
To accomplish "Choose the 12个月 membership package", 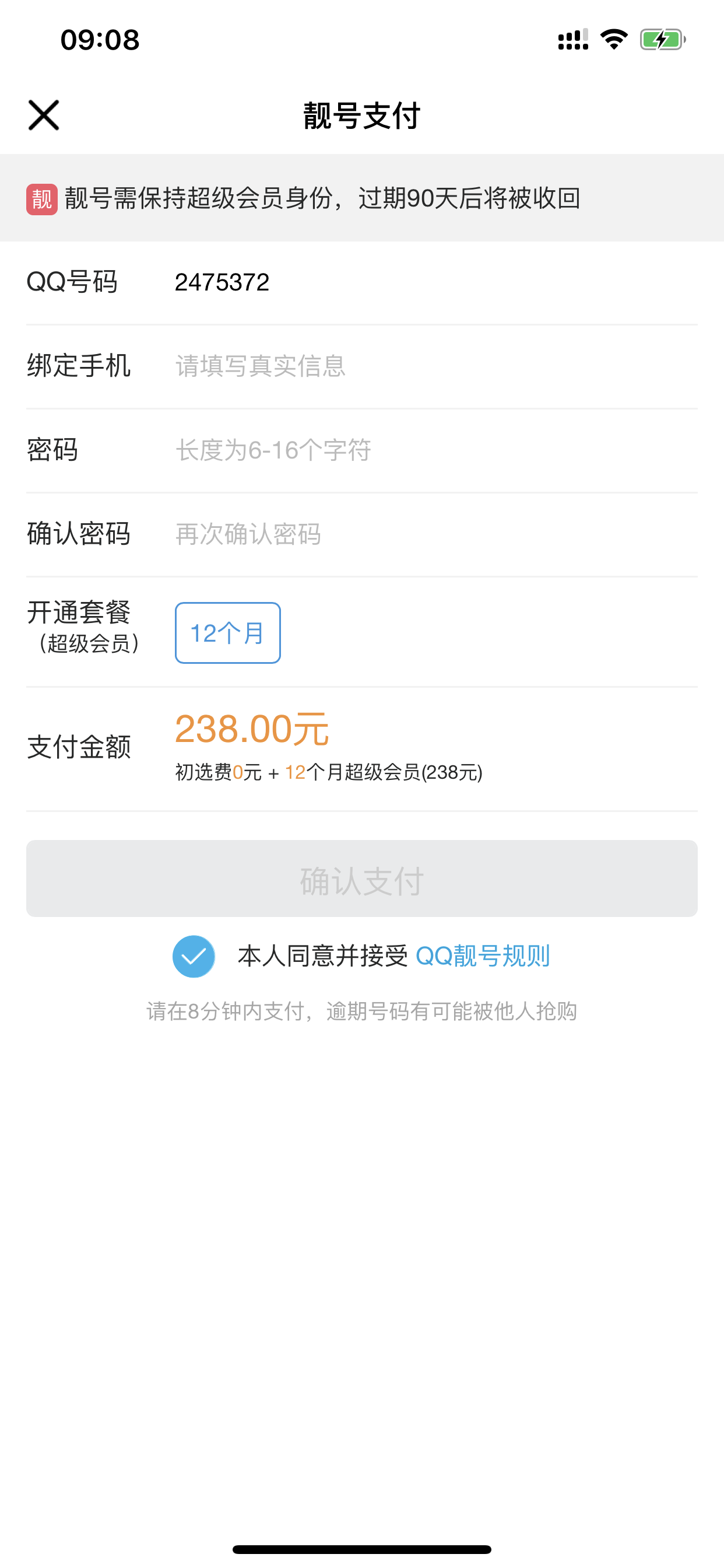I will coord(227,633).
